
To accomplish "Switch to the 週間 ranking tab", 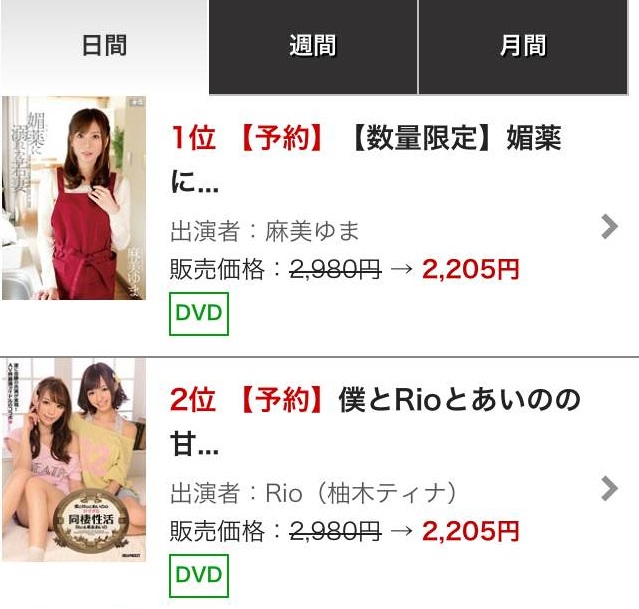I will pyautogui.click(x=312, y=46).
